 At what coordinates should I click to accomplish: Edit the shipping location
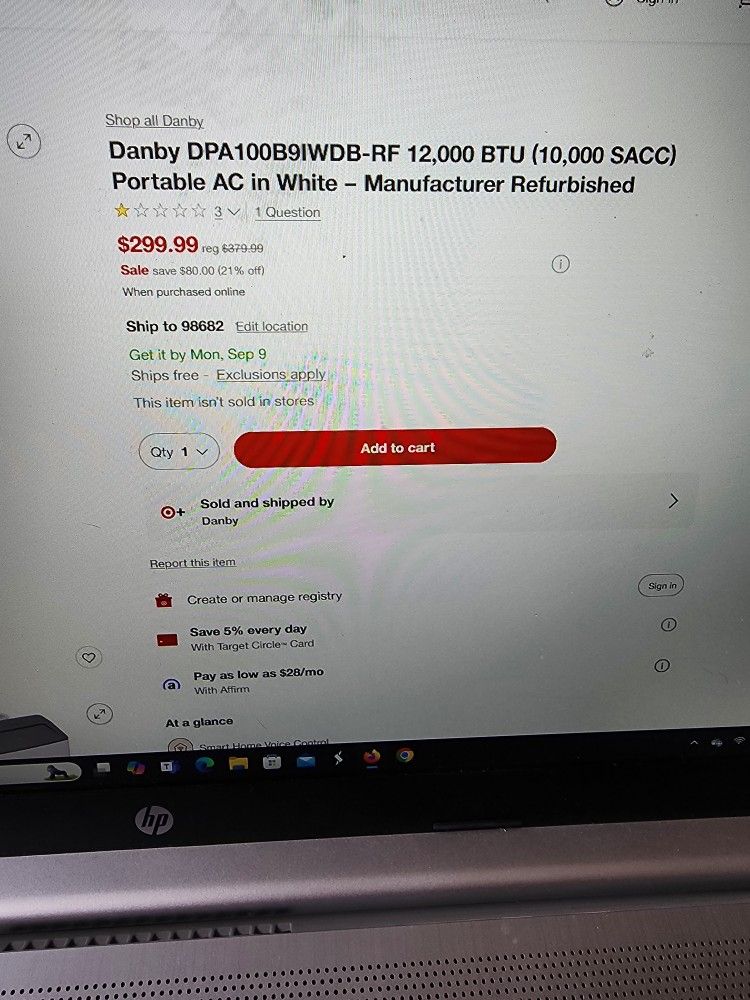272,327
